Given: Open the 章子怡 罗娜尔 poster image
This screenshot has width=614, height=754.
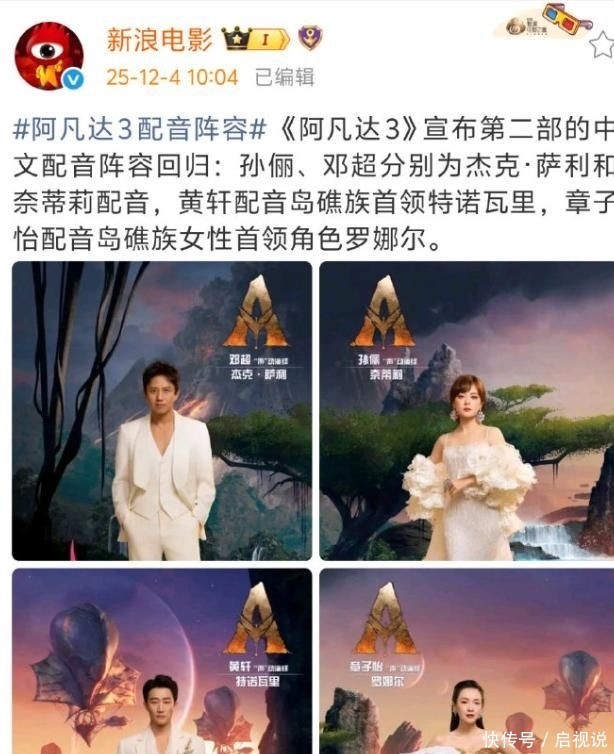Looking at the screenshot, I should (x=466, y=660).
